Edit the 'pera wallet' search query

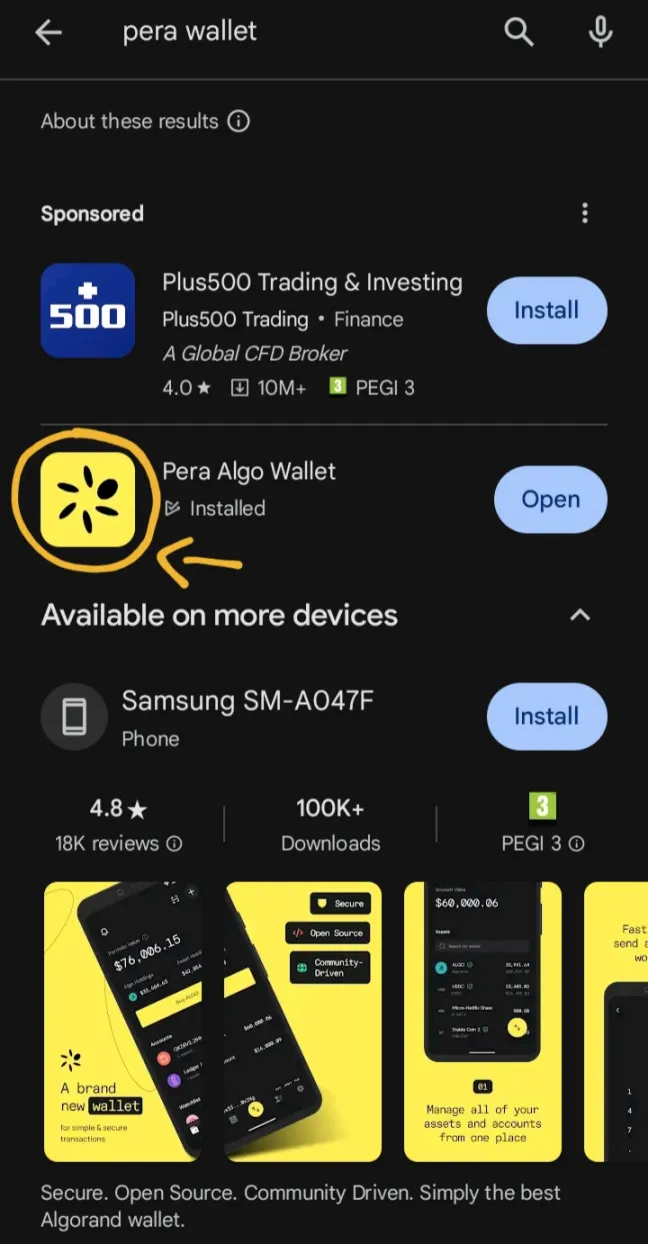click(190, 32)
